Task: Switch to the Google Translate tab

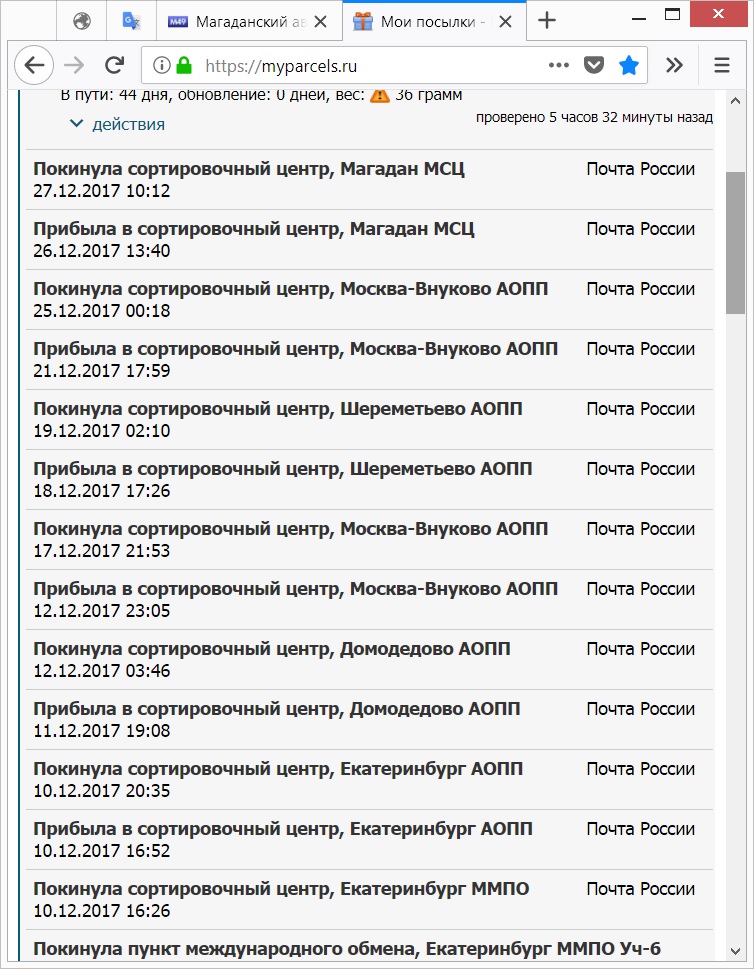Action: [131, 21]
